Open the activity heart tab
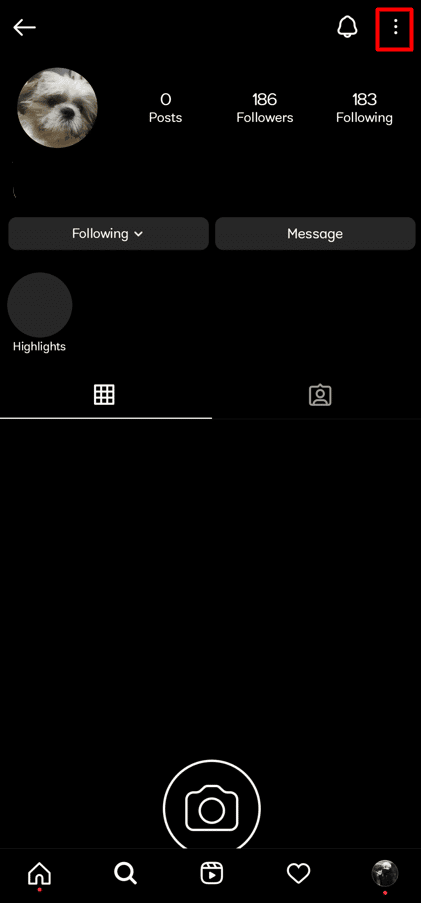 point(298,874)
